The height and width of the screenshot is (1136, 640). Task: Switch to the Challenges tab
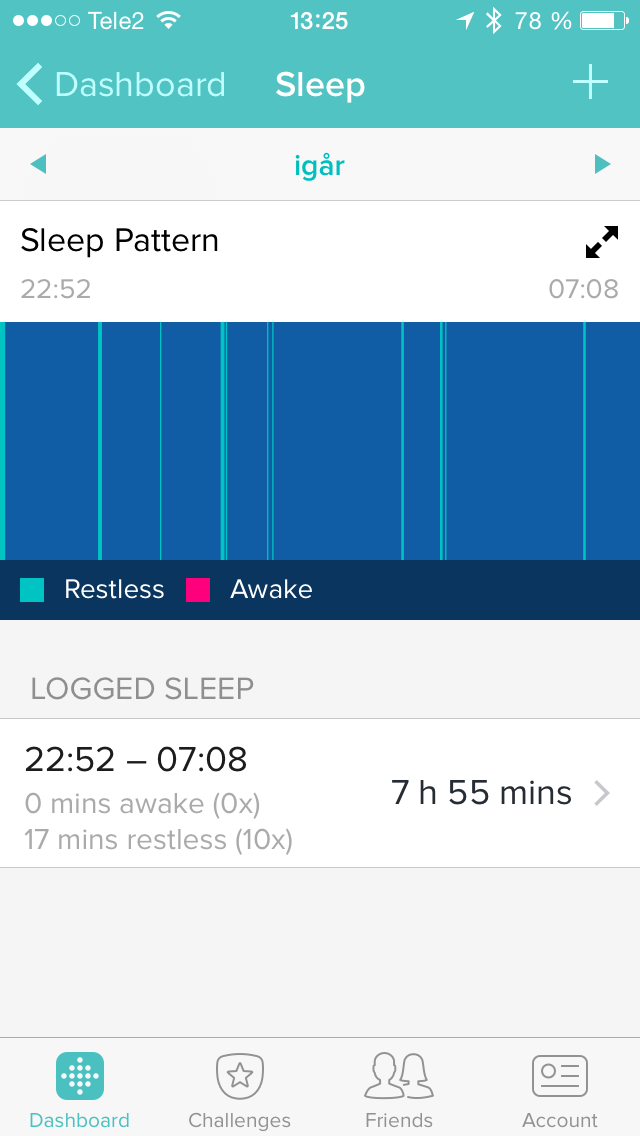point(240,1090)
